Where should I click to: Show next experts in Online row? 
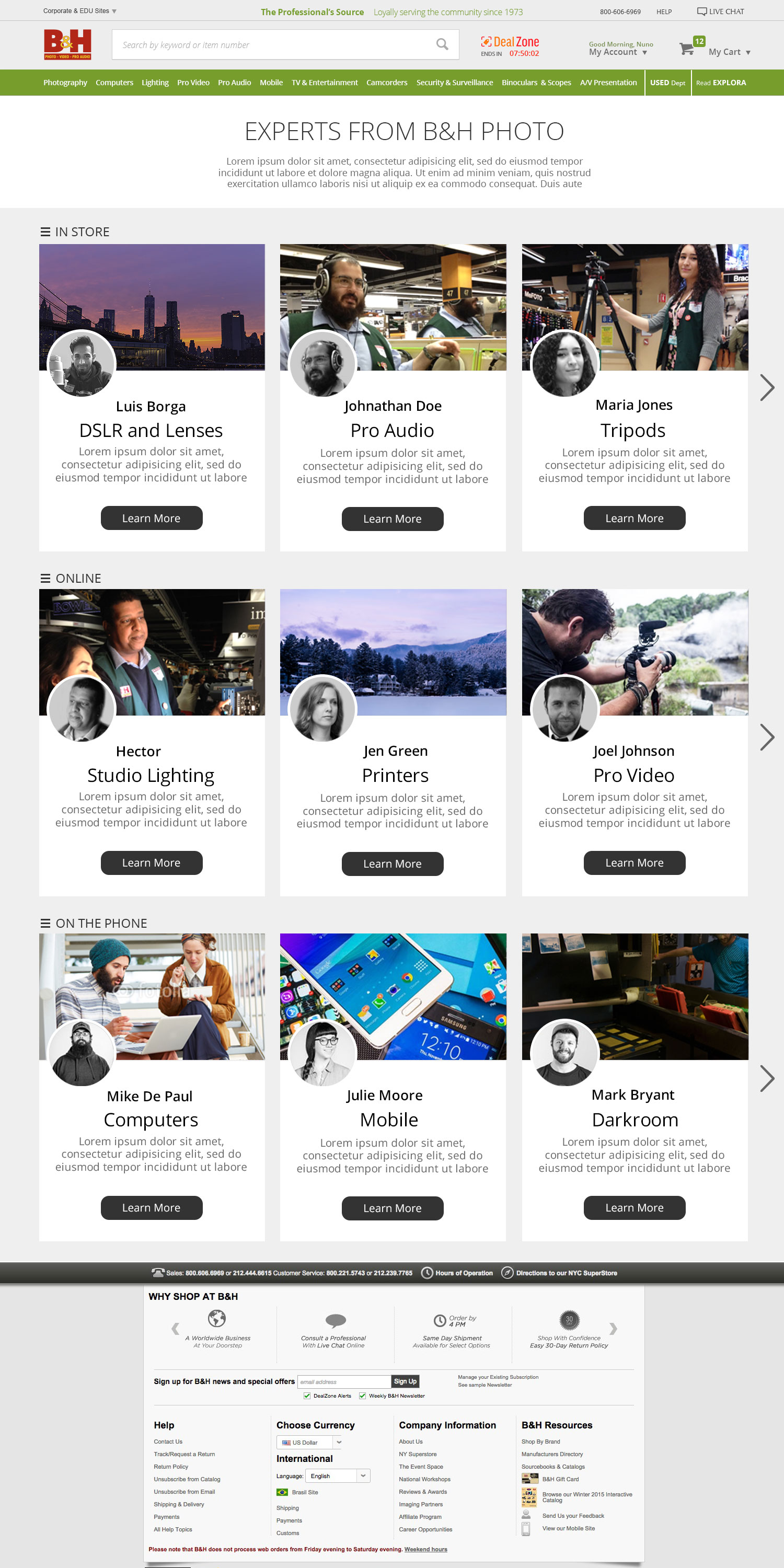[x=767, y=737]
